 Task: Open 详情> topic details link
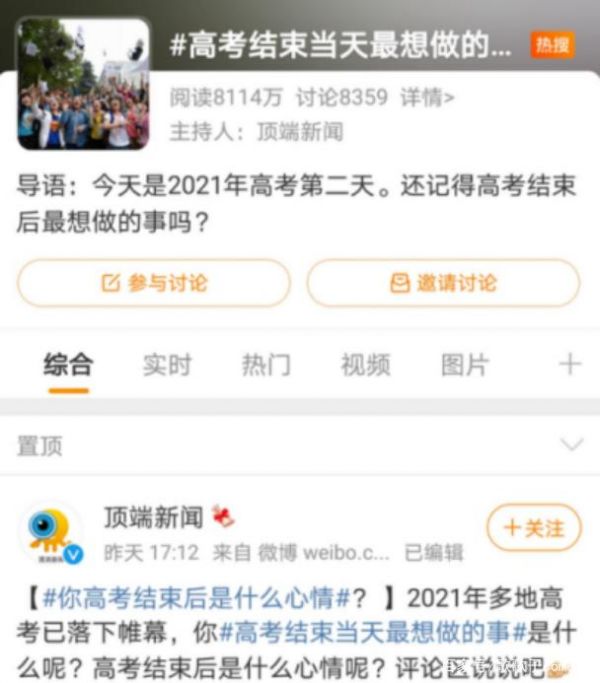(428, 98)
